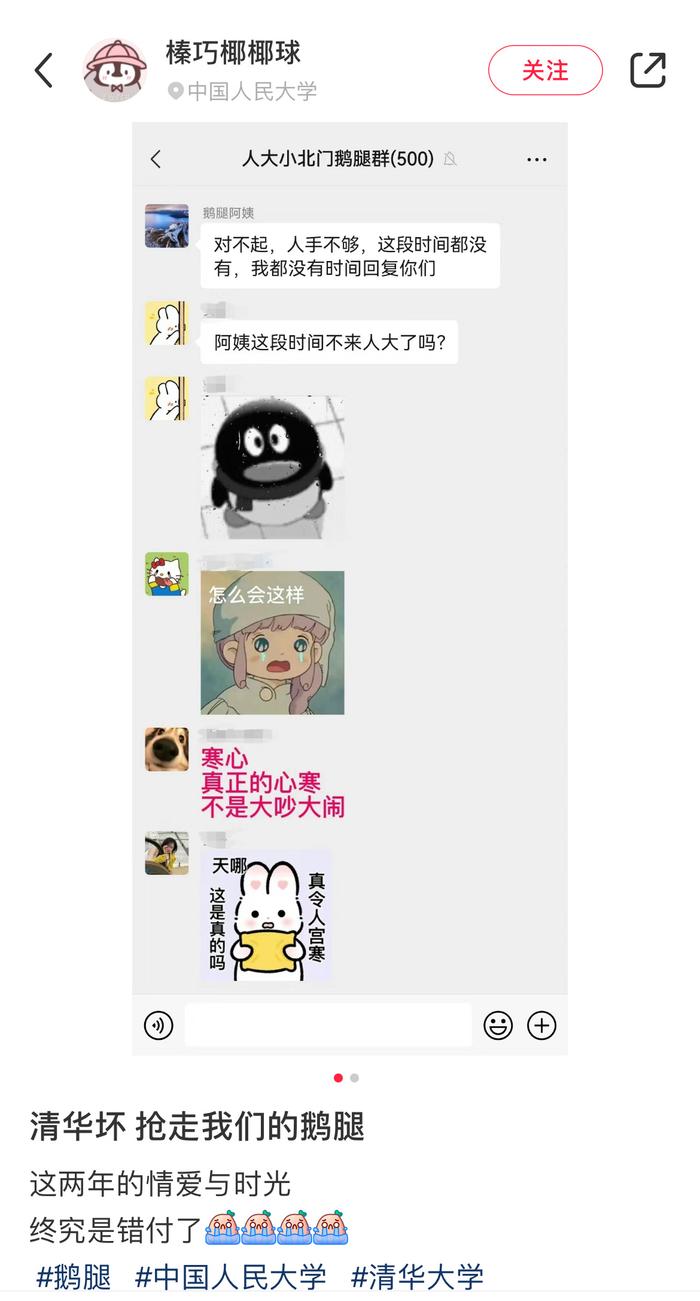Share this post
700x1301 pixels.
[648, 70]
